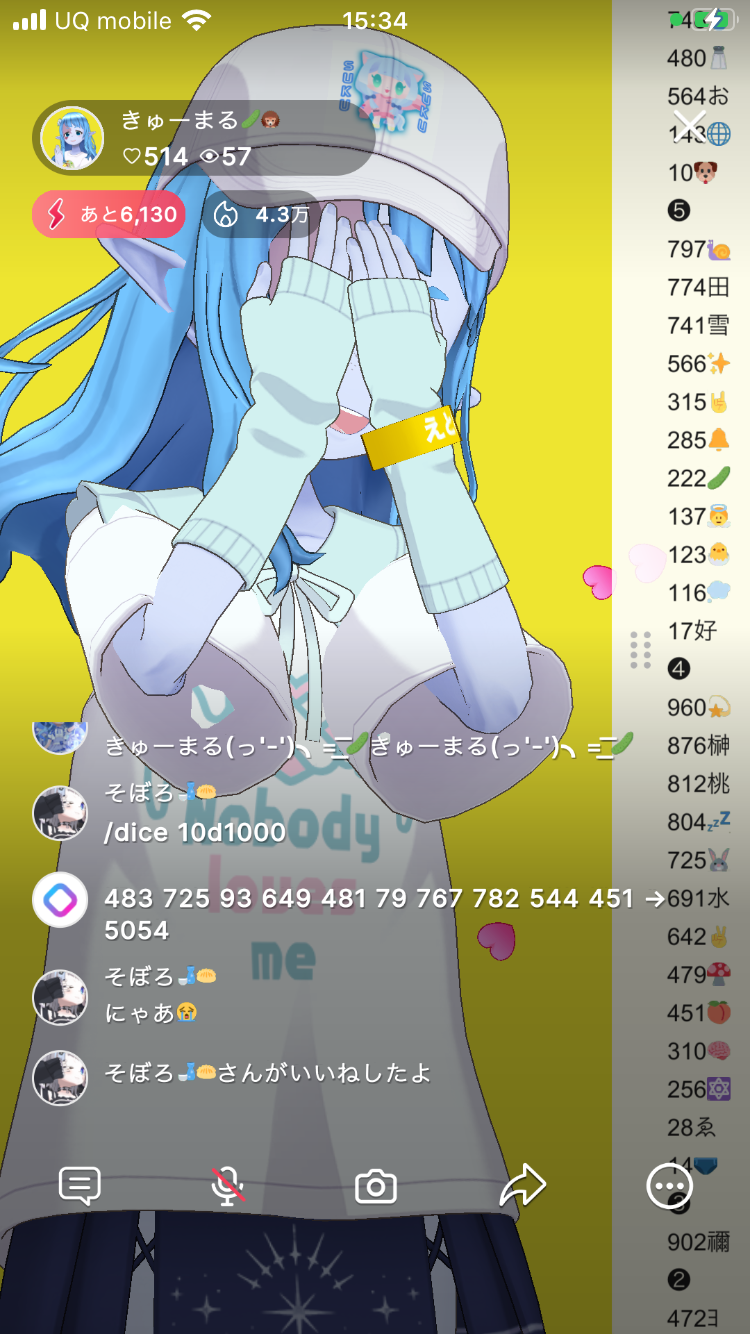
Task: Open the more options menu
Action: [668, 1186]
